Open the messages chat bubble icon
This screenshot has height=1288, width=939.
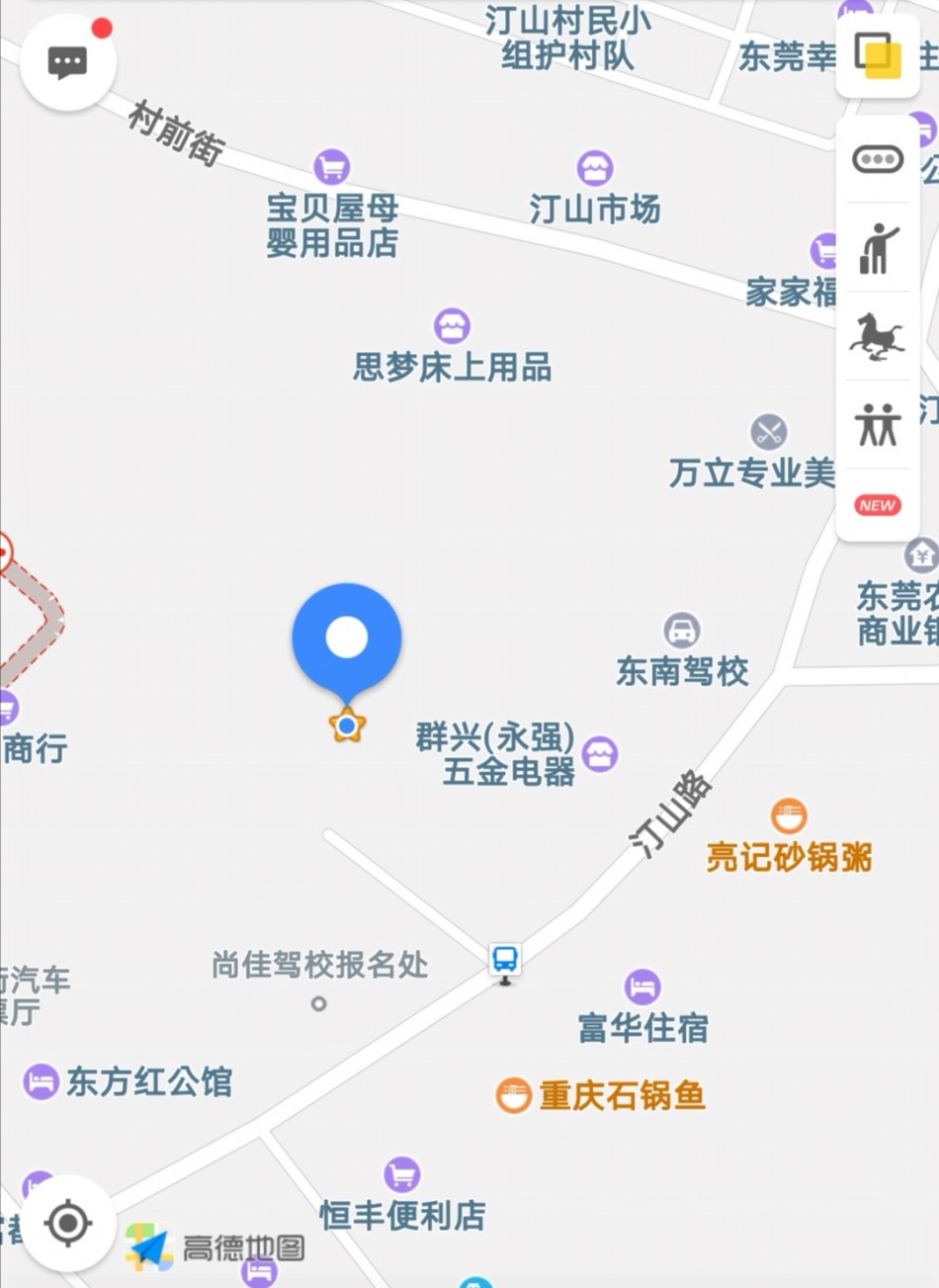click(67, 63)
